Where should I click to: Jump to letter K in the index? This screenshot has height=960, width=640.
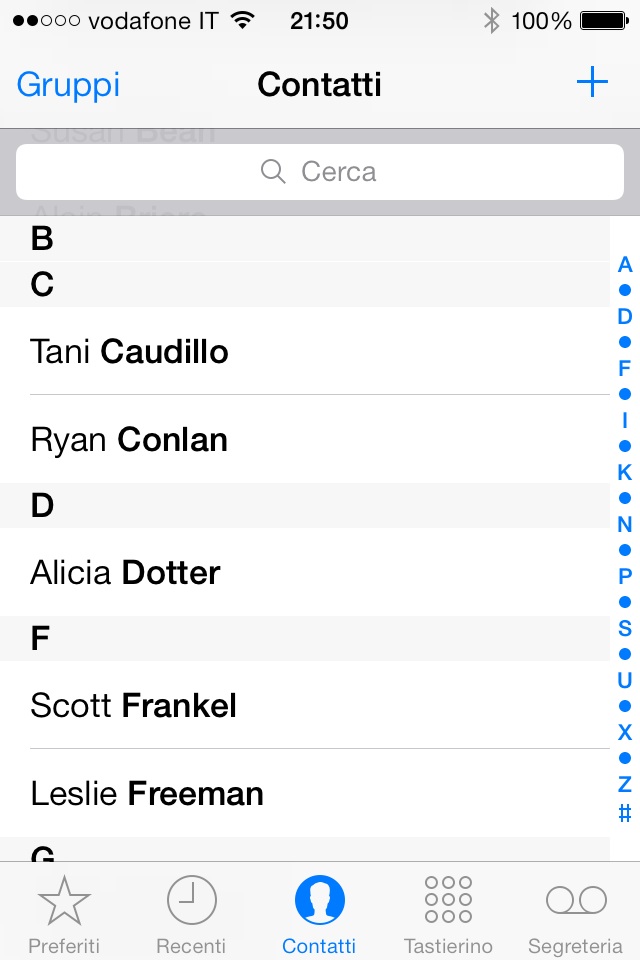tap(625, 473)
